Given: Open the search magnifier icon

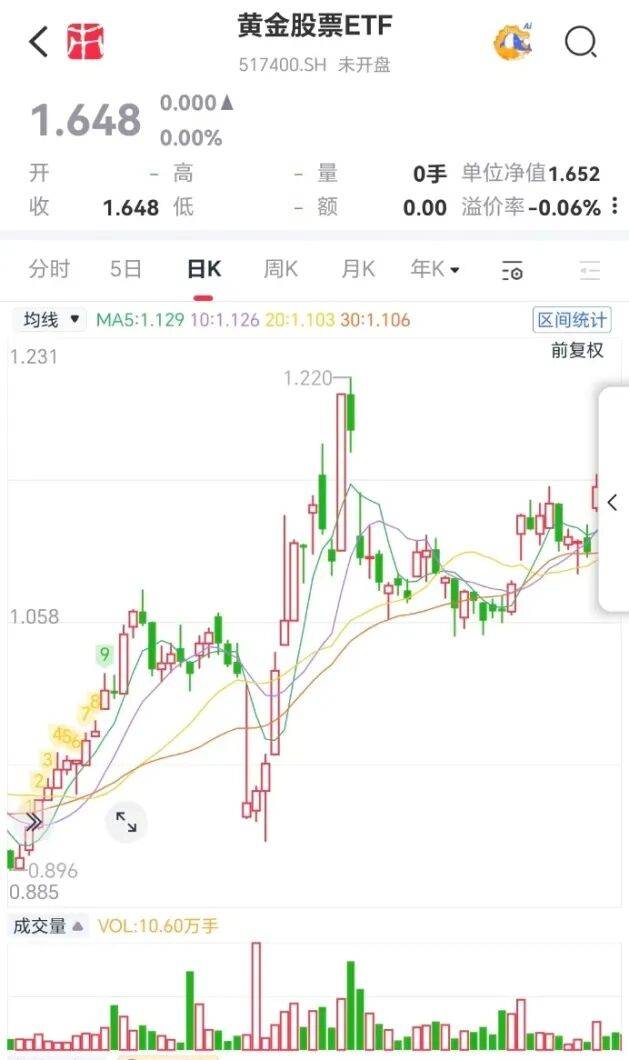Looking at the screenshot, I should pyautogui.click(x=580, y=42).
